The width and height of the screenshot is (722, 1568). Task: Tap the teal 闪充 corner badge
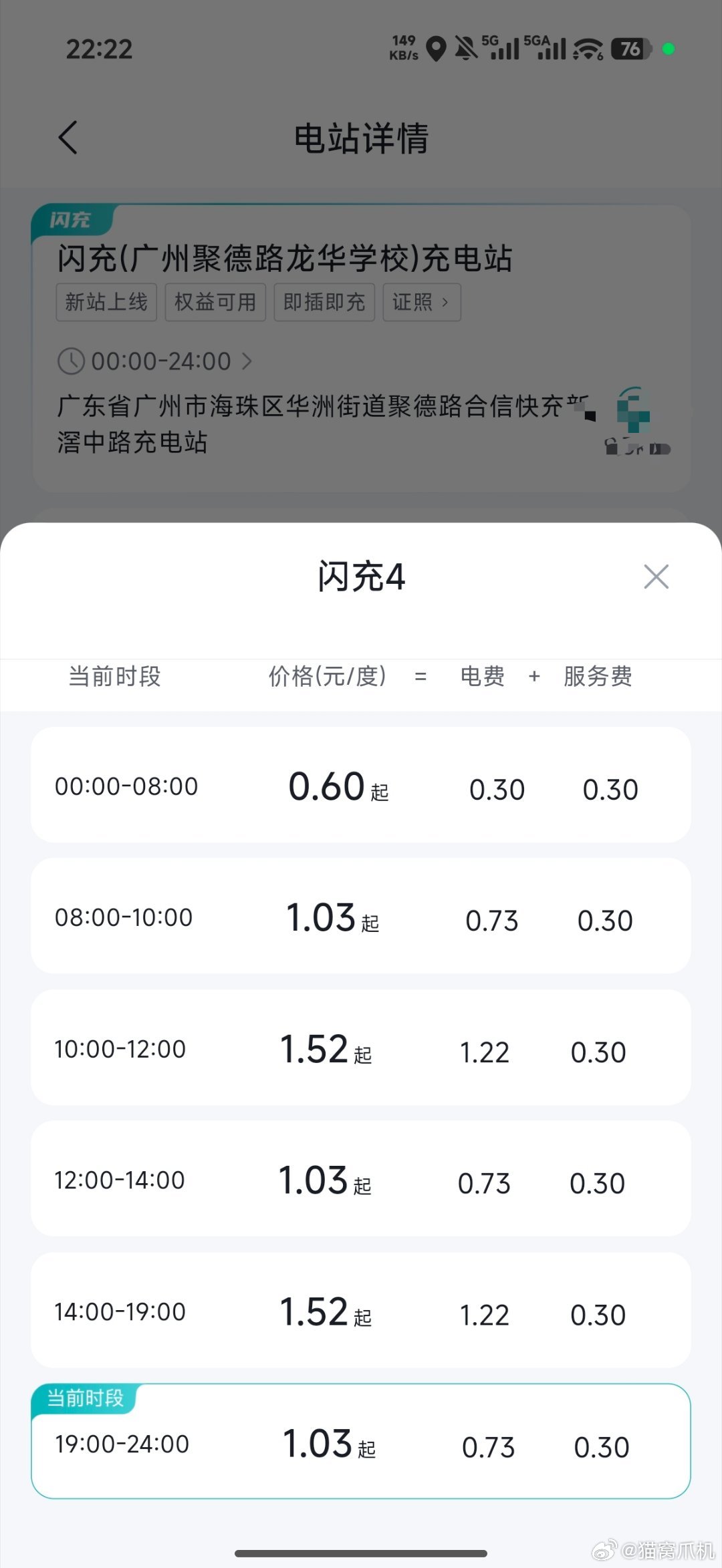tap(70, 218)
